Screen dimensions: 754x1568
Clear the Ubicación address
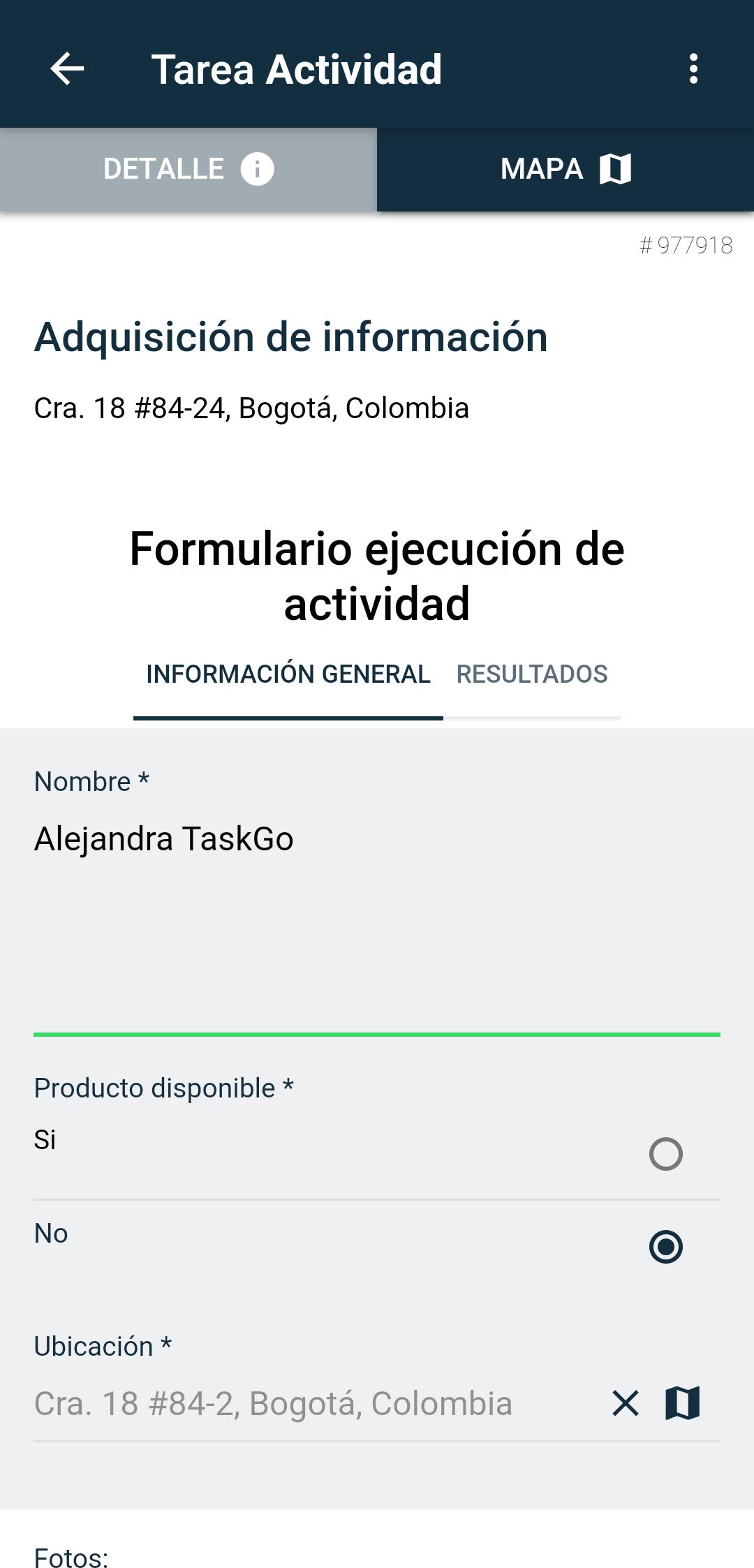(x=626, y=1403)
